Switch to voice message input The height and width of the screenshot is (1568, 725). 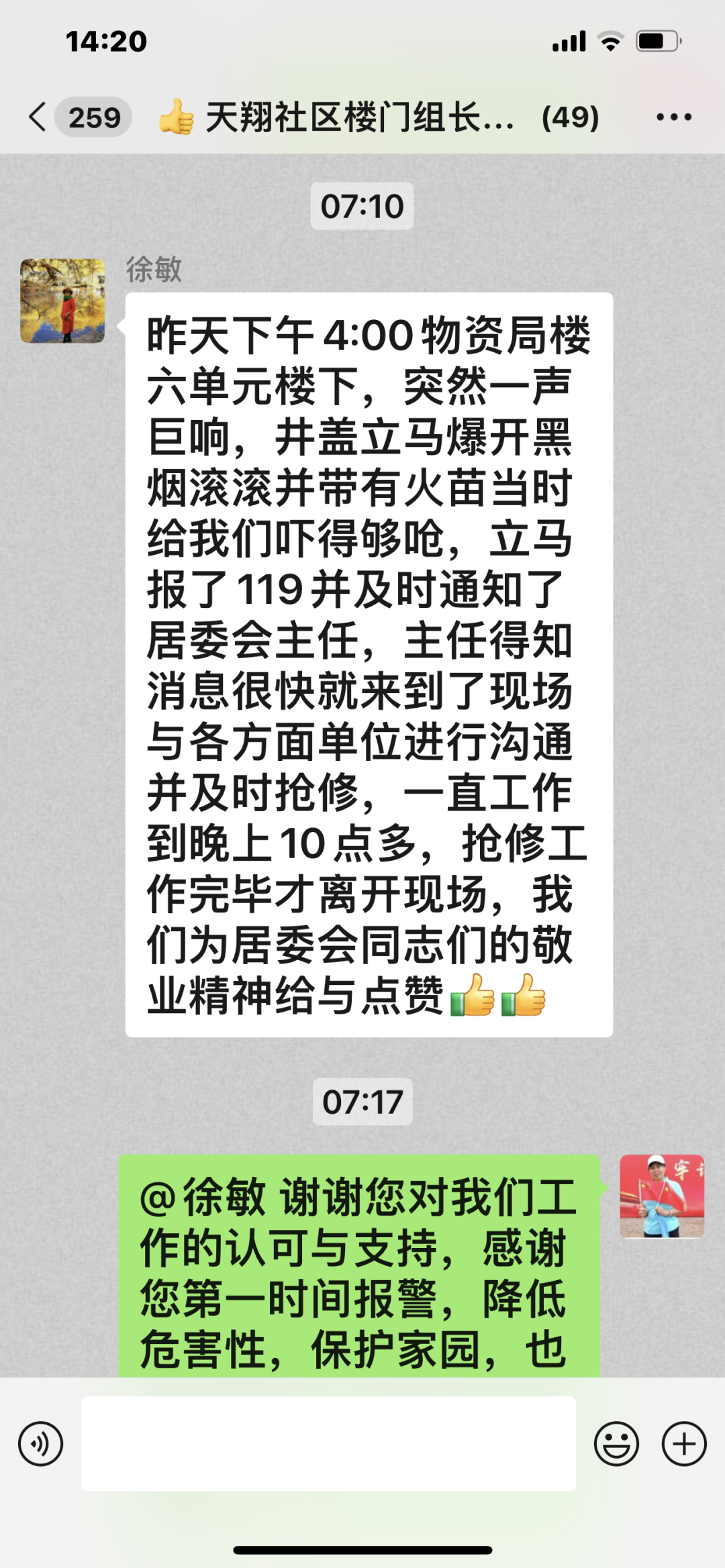point(41,1443)
